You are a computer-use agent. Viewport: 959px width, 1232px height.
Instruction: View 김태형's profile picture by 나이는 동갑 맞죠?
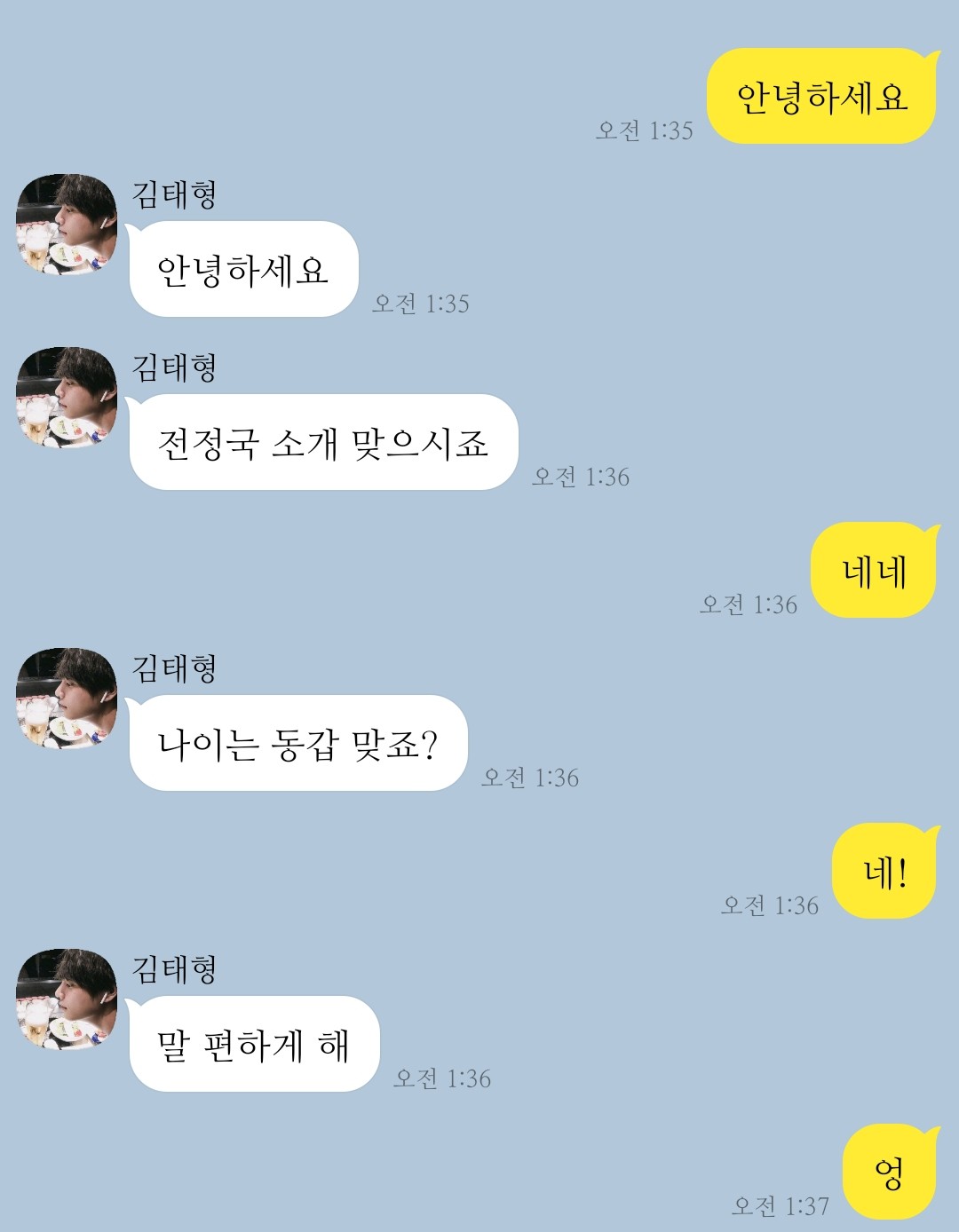(67, 699)
